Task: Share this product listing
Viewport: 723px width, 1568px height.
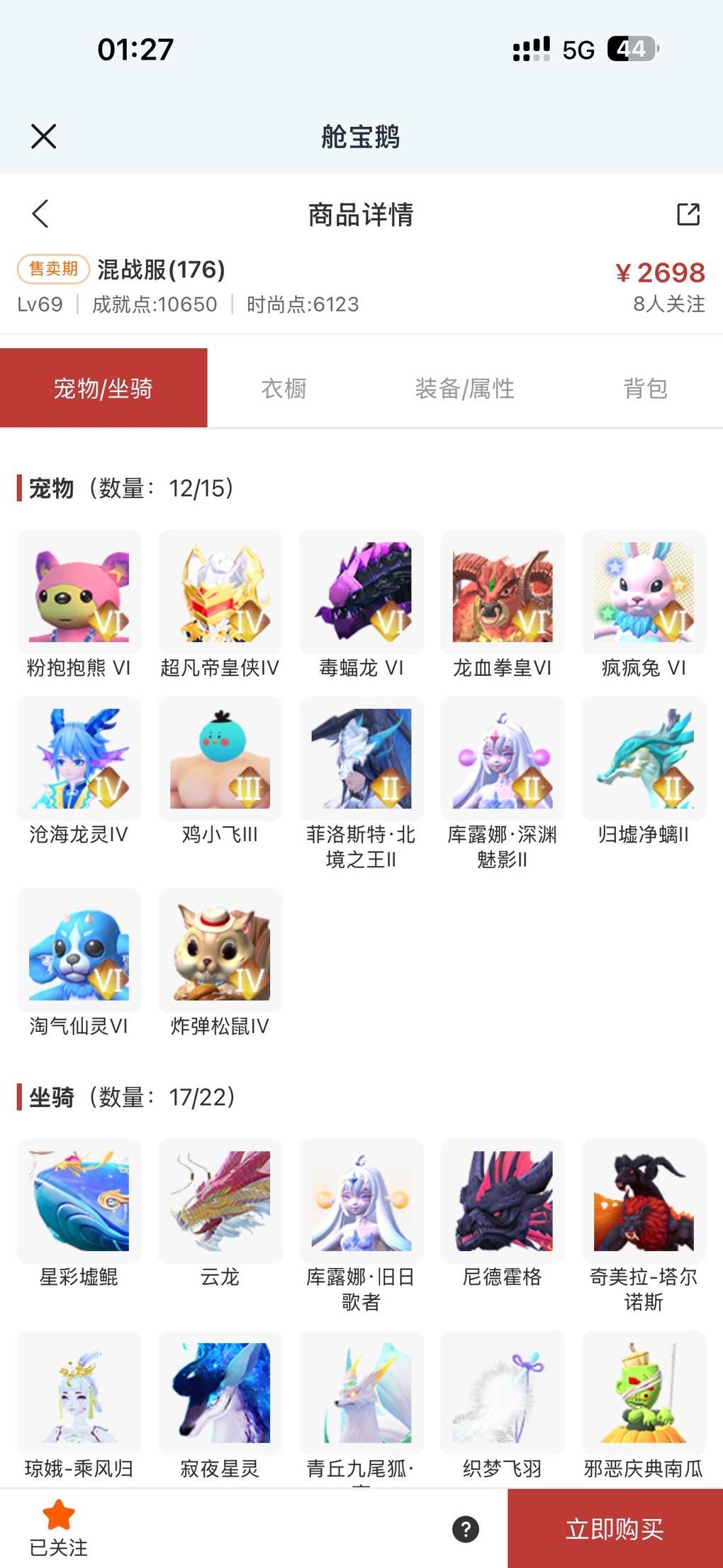Action: 688,214
